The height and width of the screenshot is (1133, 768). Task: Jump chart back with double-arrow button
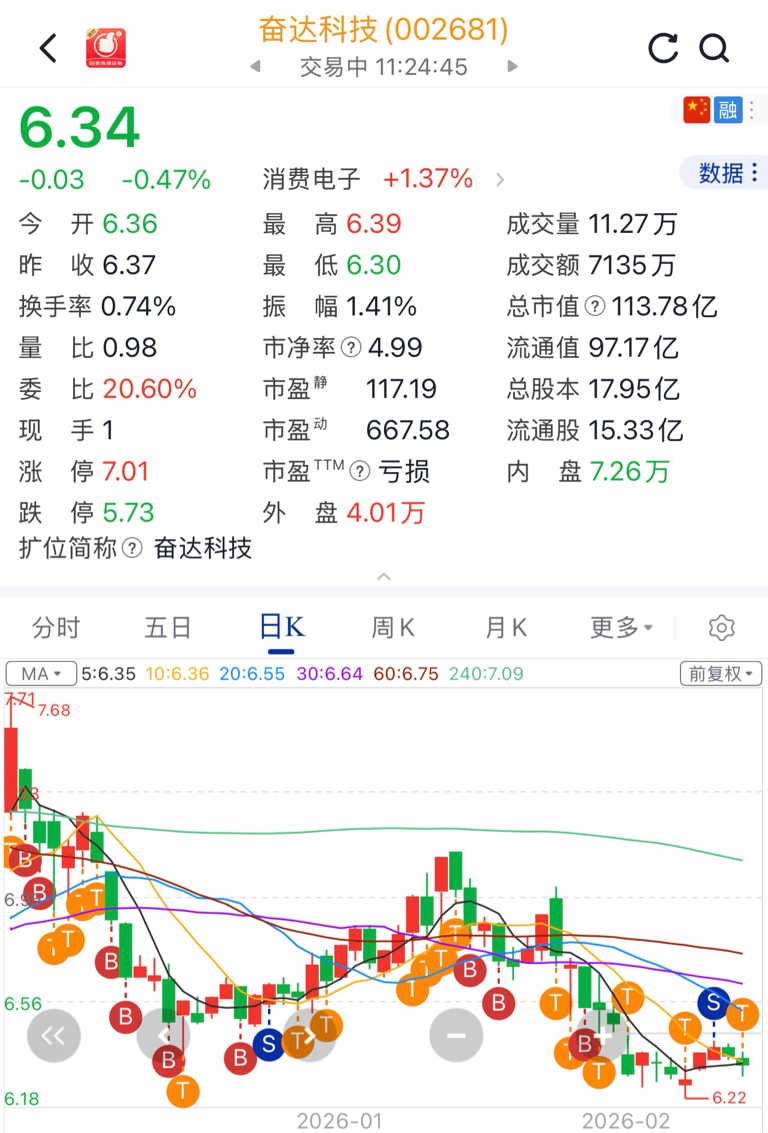pos(53,1035)
